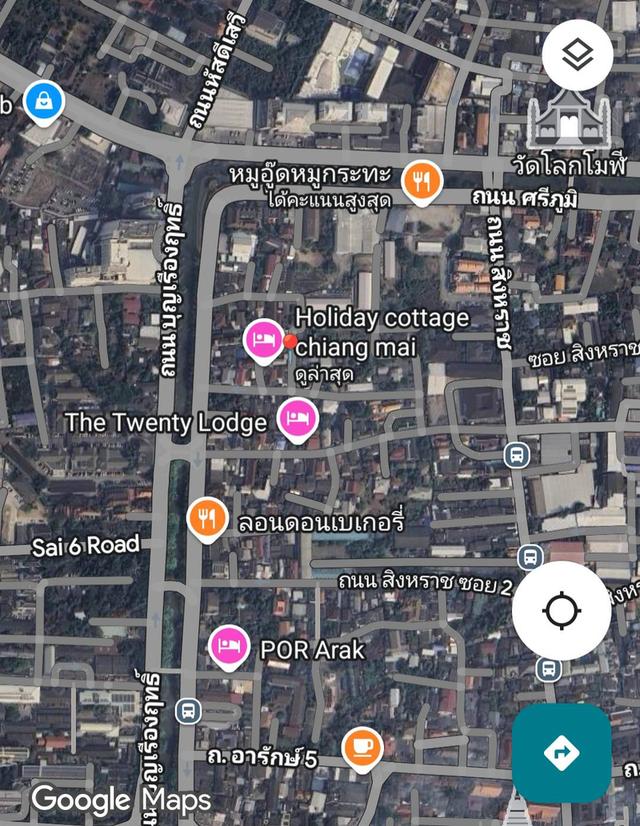Image resolution: width=640 pixels, height=826 pixels.
Task: Open the blue shopping bag marker
Action: coord(44,101)
